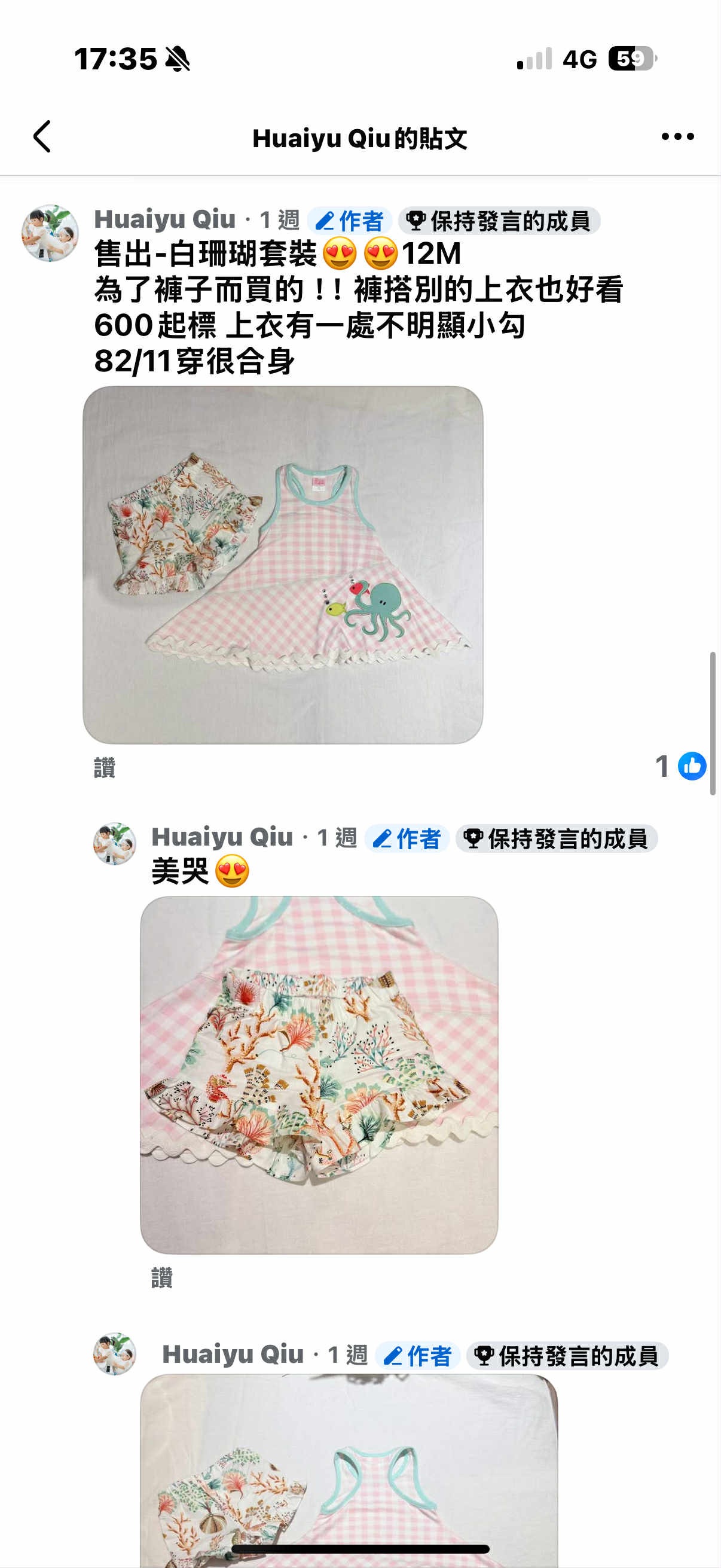
Task: Like the 售出-白珊瑚套裝 comment
Action: (x=104, y=768)
